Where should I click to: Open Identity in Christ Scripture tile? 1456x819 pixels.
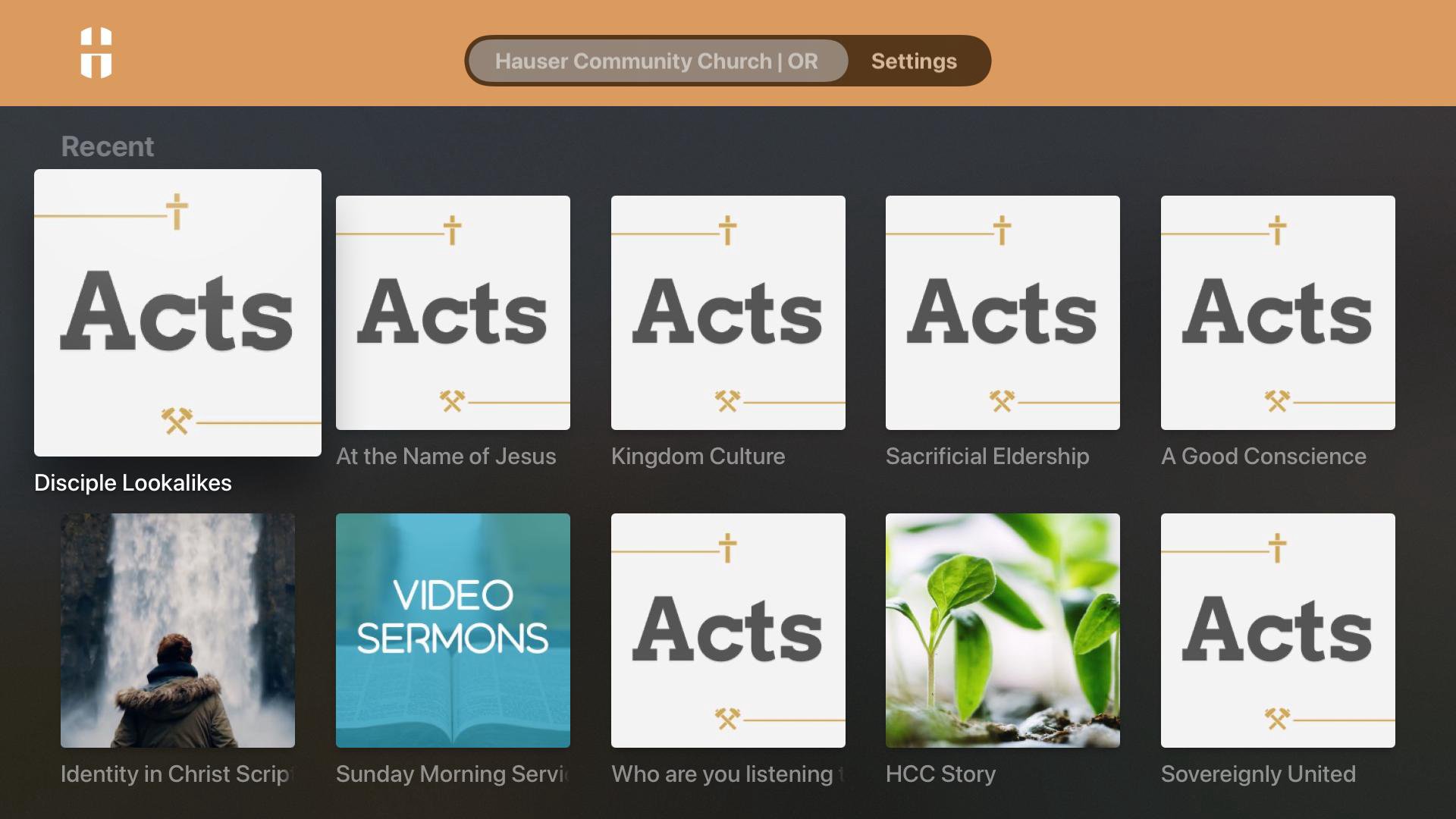pyautogui.click(x=177, y=630)
